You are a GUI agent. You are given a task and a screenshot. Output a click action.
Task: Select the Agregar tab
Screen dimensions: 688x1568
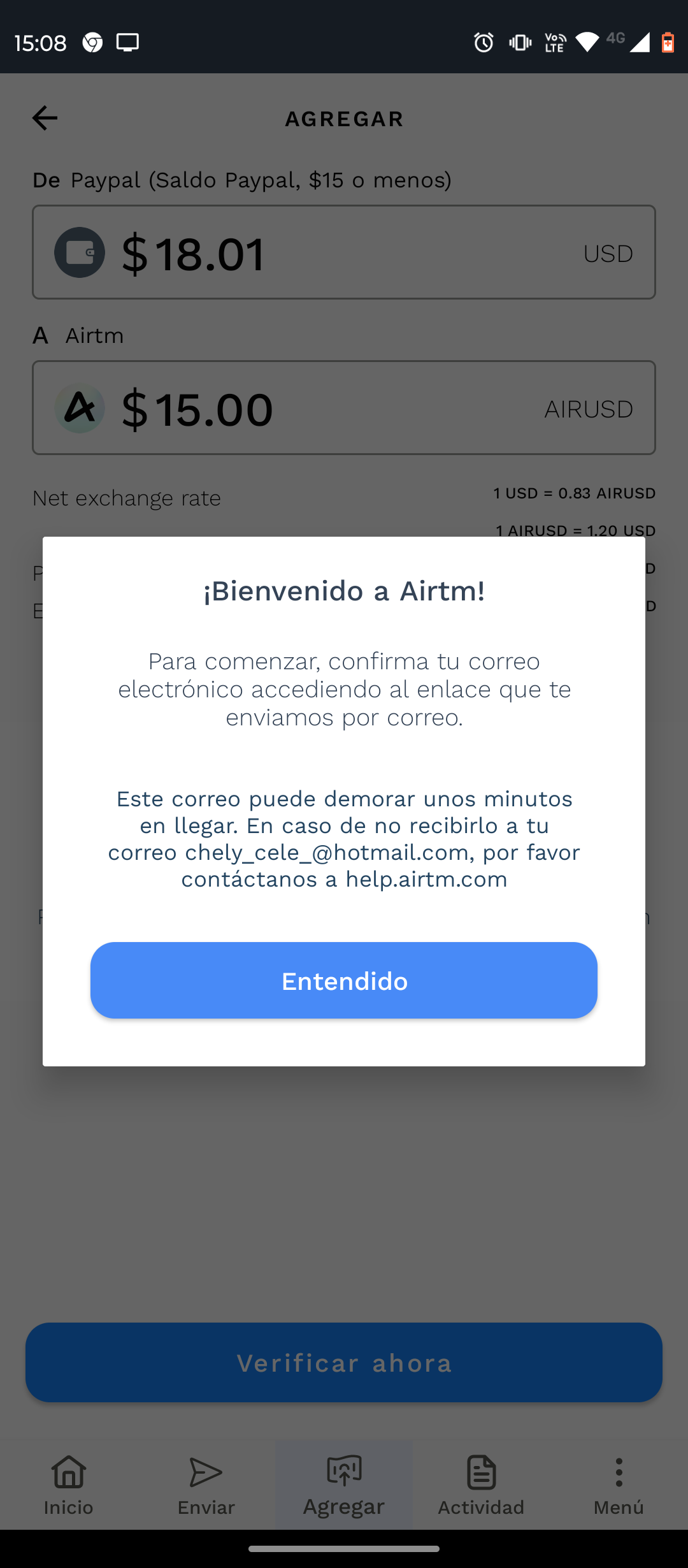coord(344,1485)
